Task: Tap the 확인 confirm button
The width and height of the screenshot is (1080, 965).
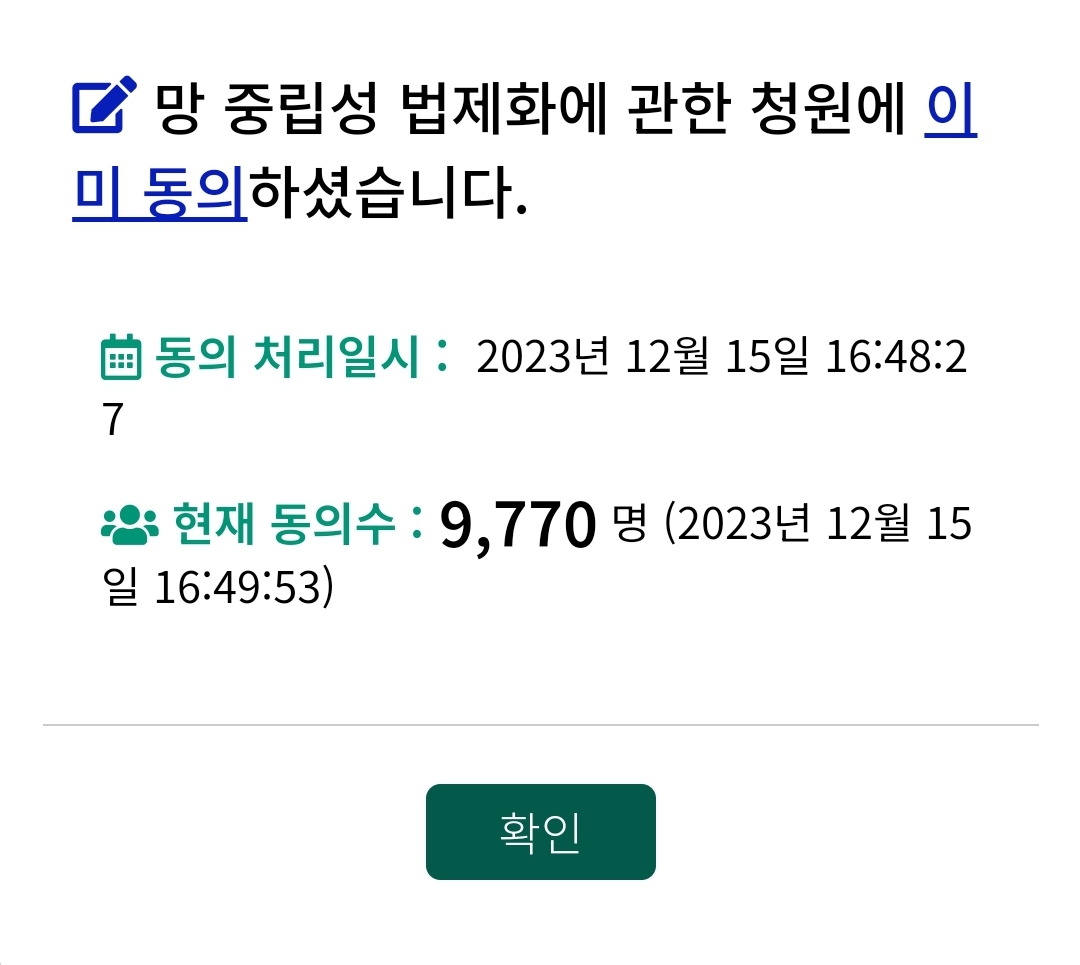Action: [x=540, y=832]
